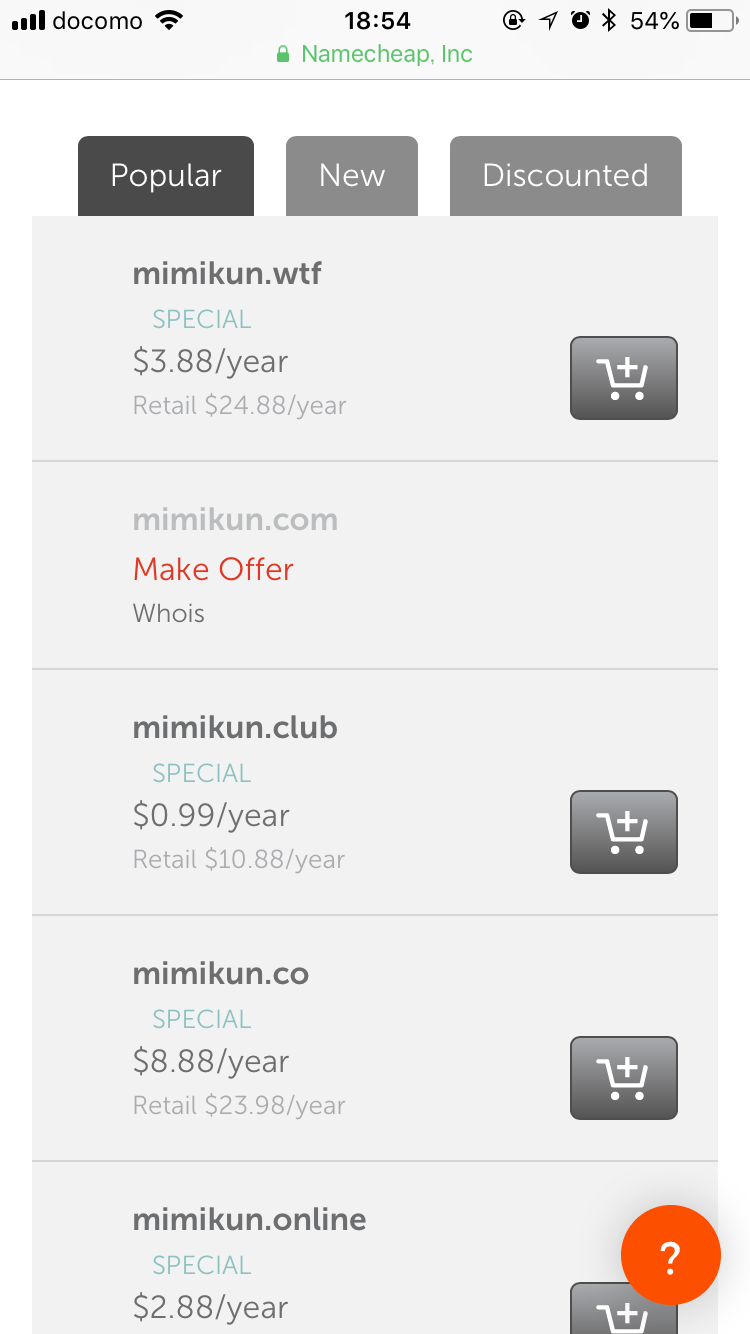
Task: Add mimikun.wtf to the cart
Action: click(x=624, y=378)
